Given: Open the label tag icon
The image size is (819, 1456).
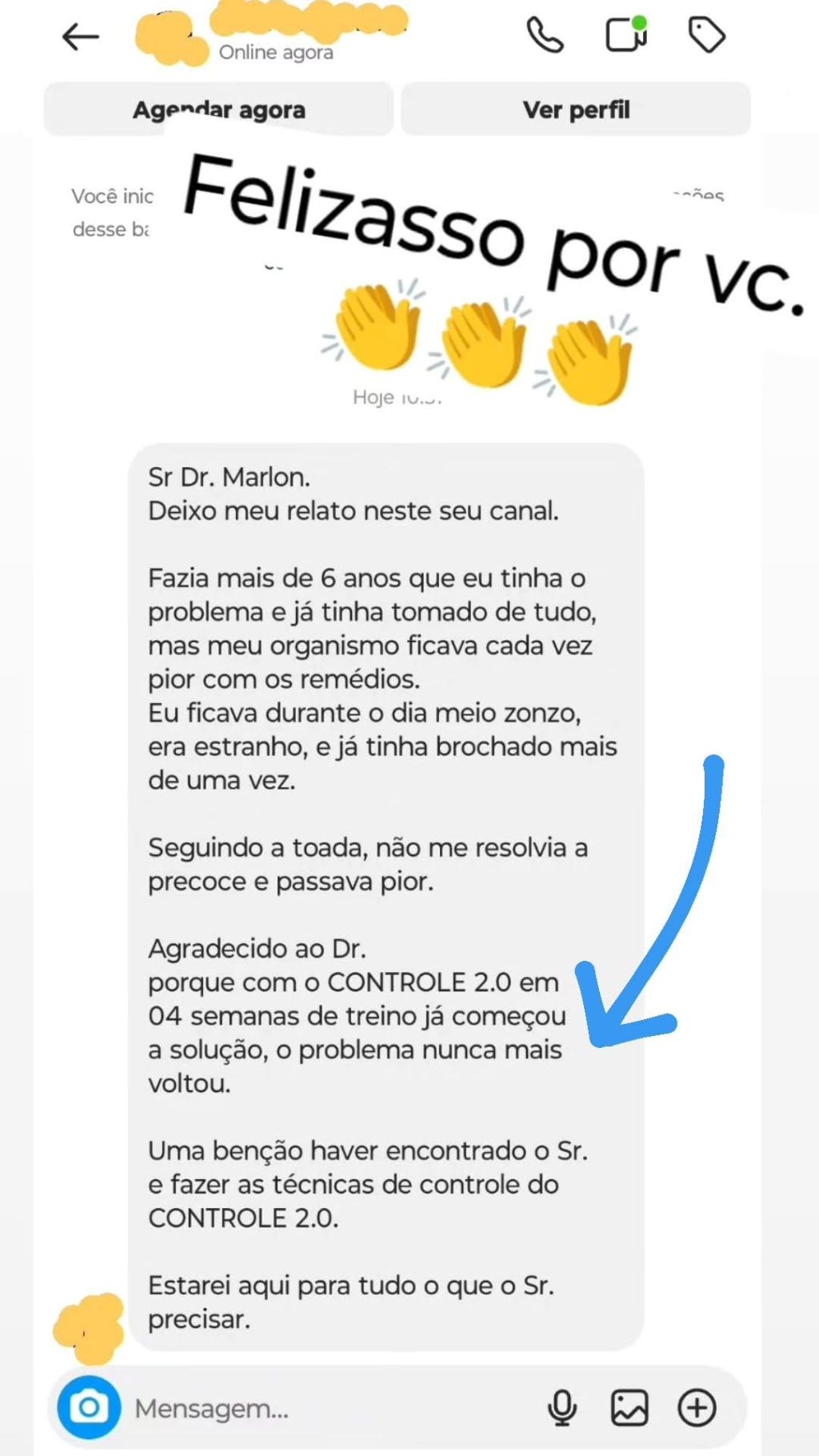Looking at the screenshot, I should 706,36.
